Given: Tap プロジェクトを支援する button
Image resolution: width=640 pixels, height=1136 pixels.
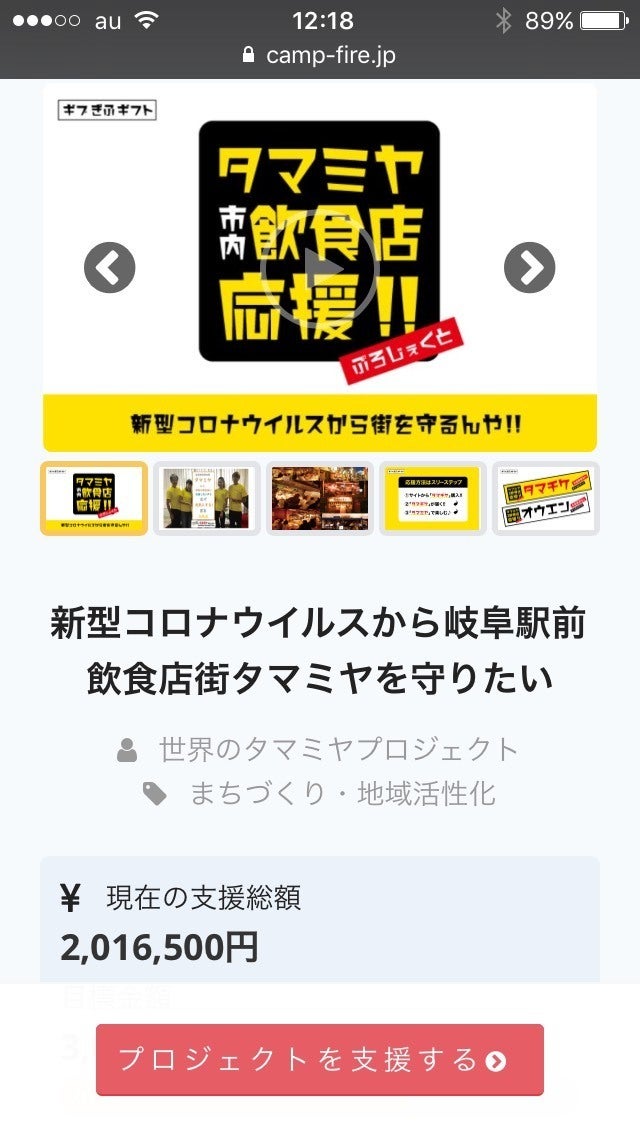Looking at the screenshot, I should pos(320,1059).
